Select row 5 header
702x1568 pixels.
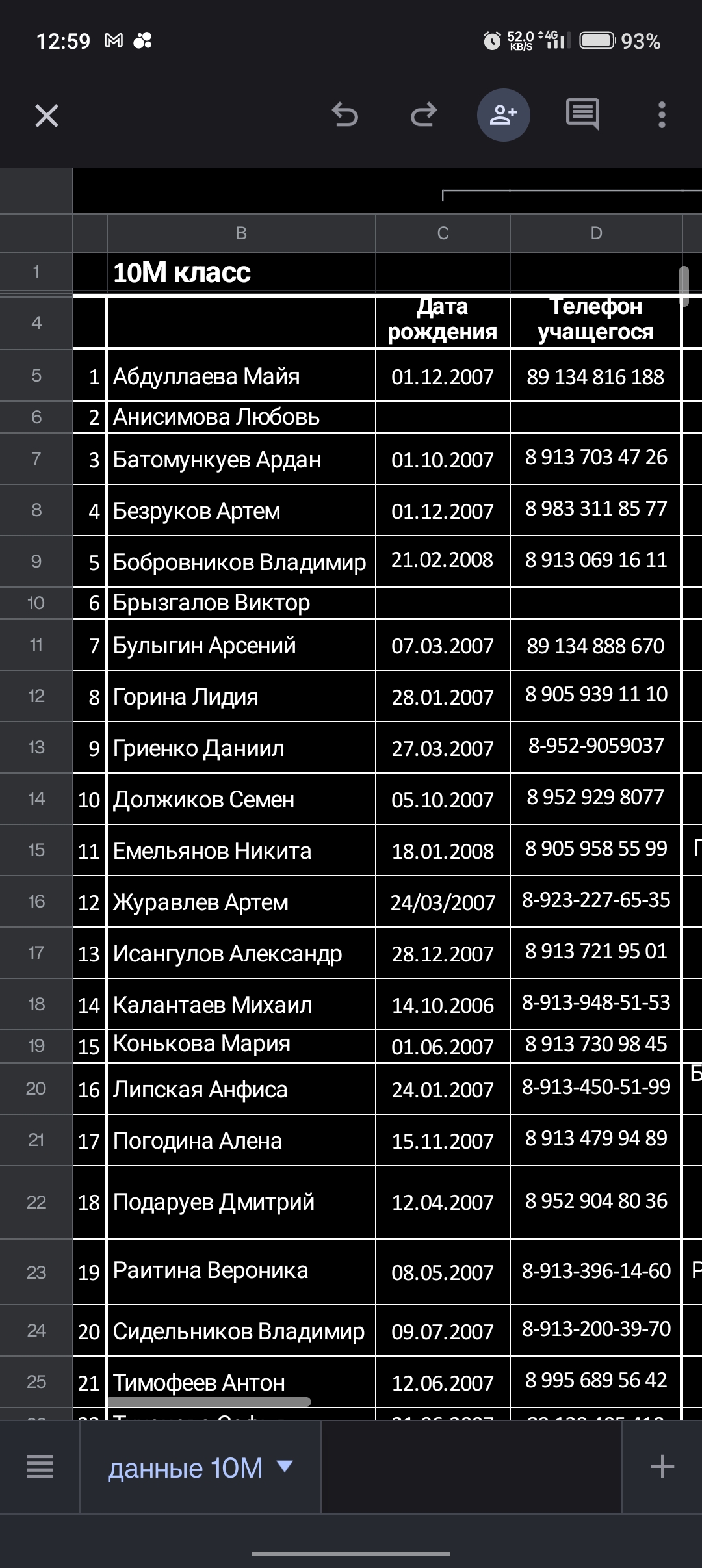(36, 376)
